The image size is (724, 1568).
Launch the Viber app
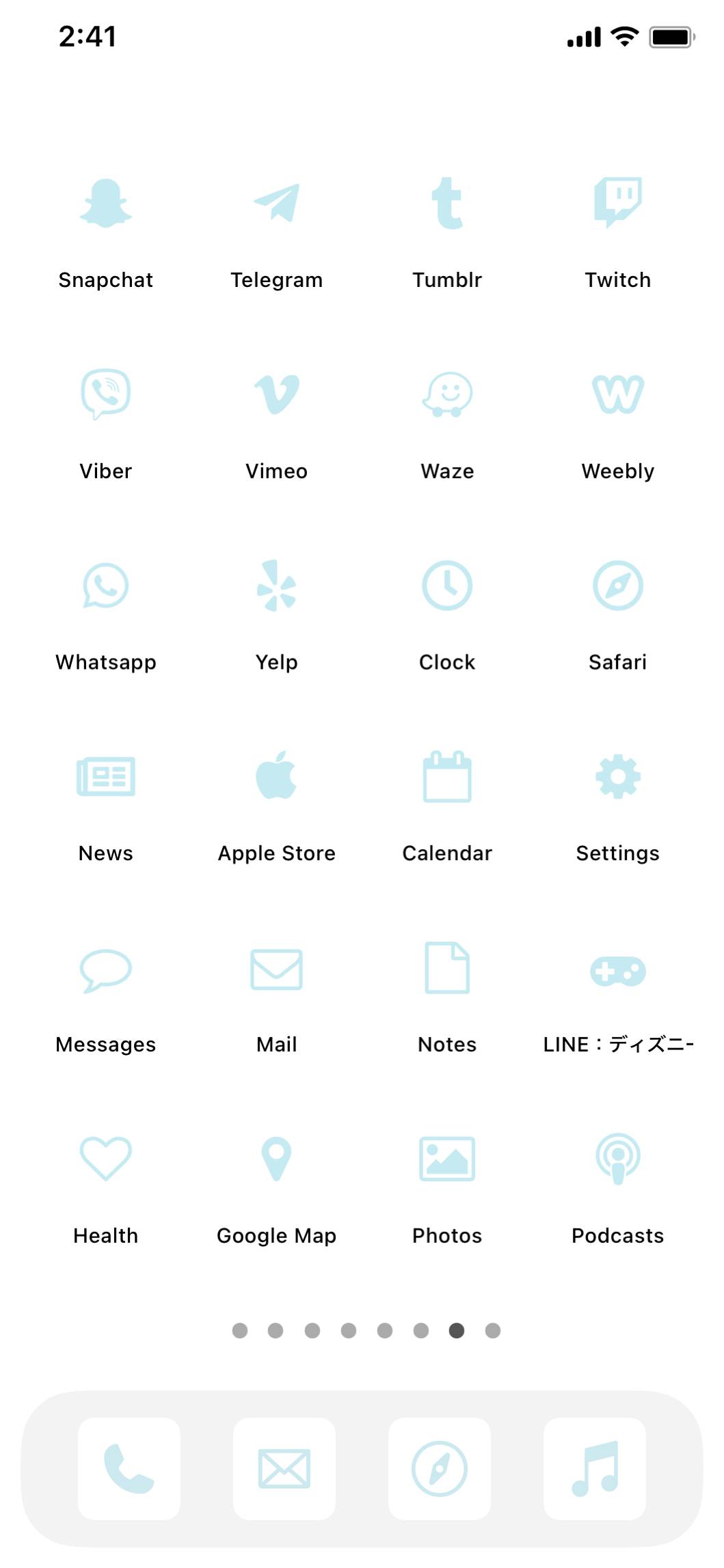click(105, 394)
